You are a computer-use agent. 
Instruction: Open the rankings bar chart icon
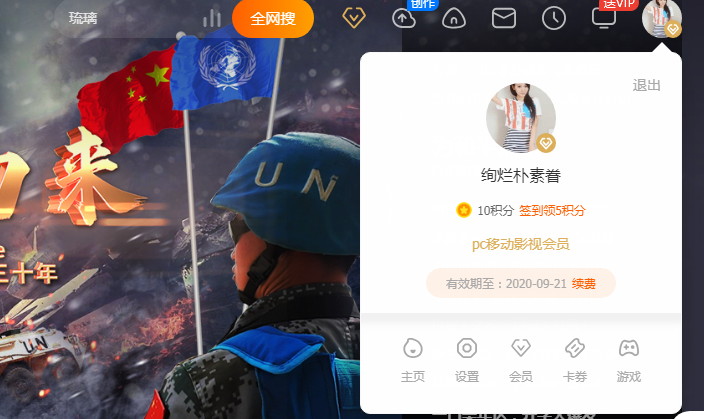211,18
